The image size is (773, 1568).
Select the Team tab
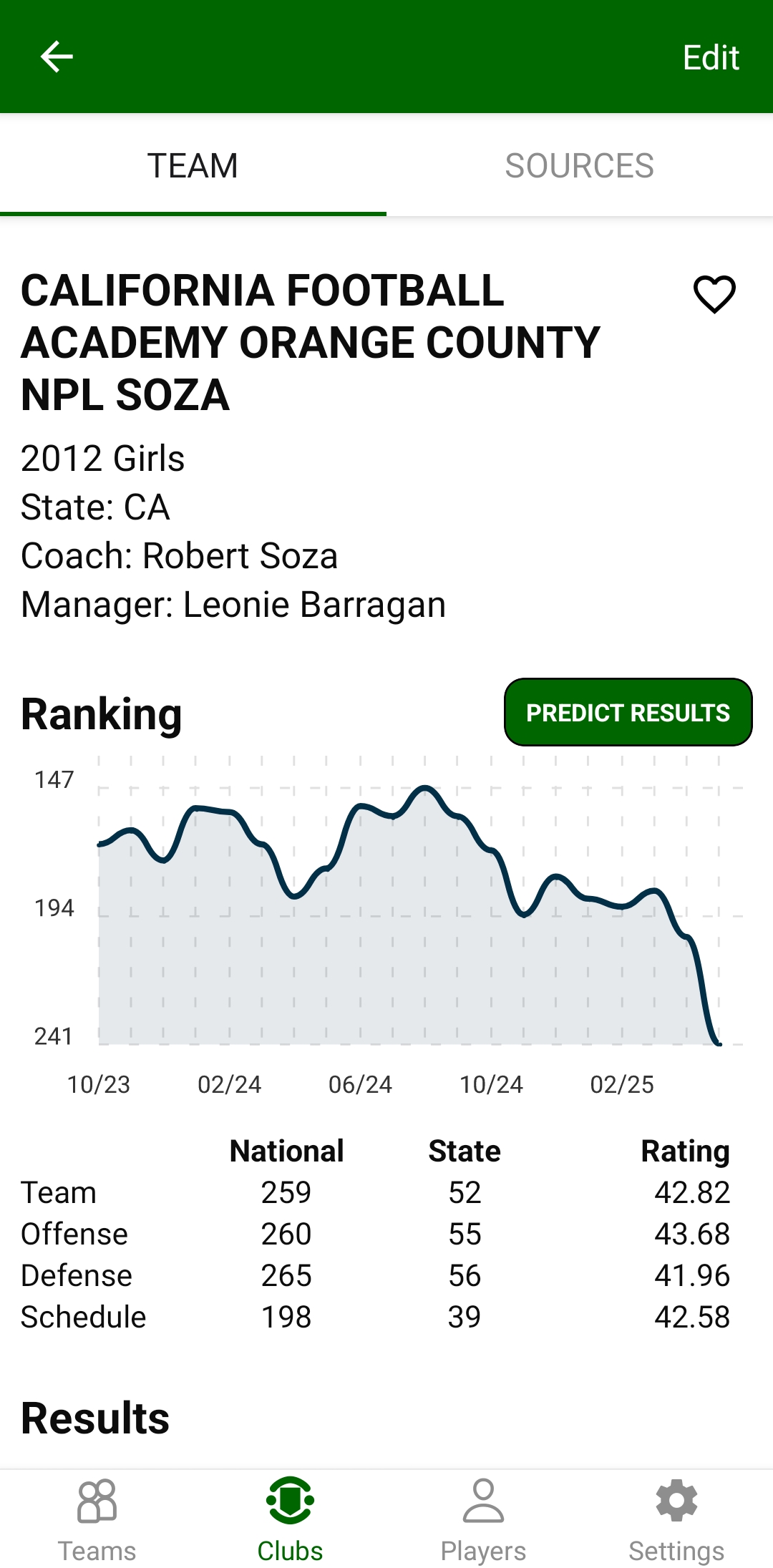193,166
